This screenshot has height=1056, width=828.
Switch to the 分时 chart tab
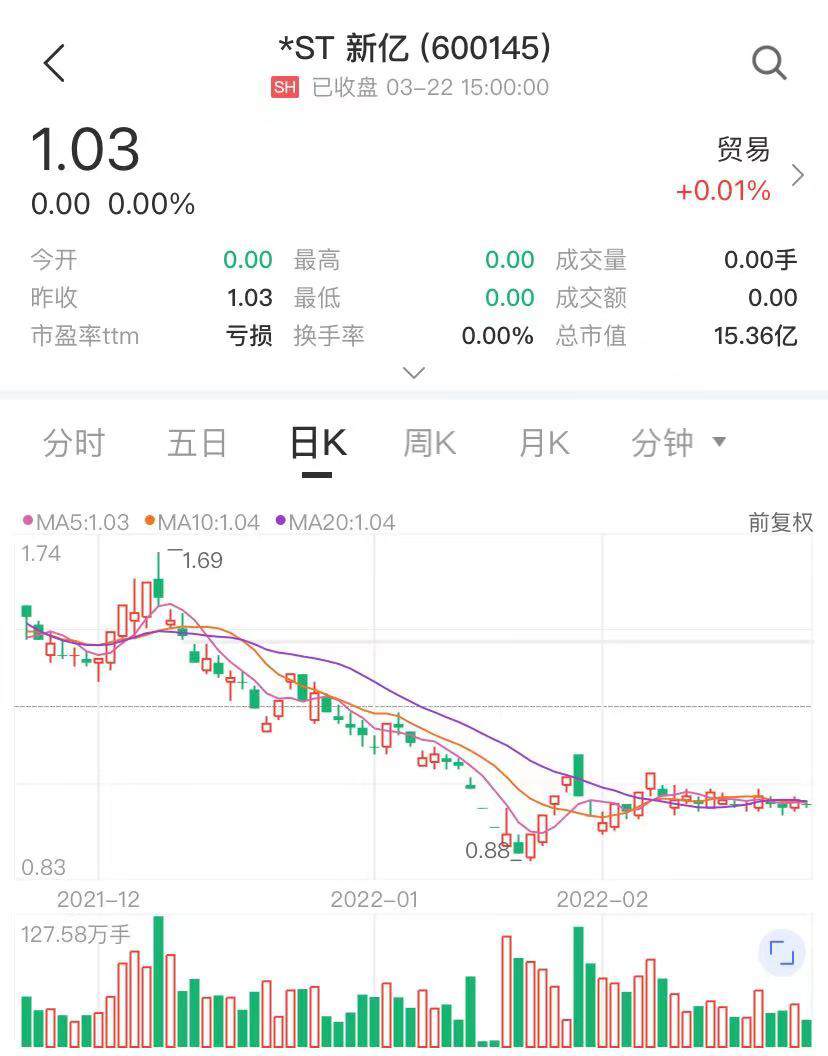click(x=74, y=443)
